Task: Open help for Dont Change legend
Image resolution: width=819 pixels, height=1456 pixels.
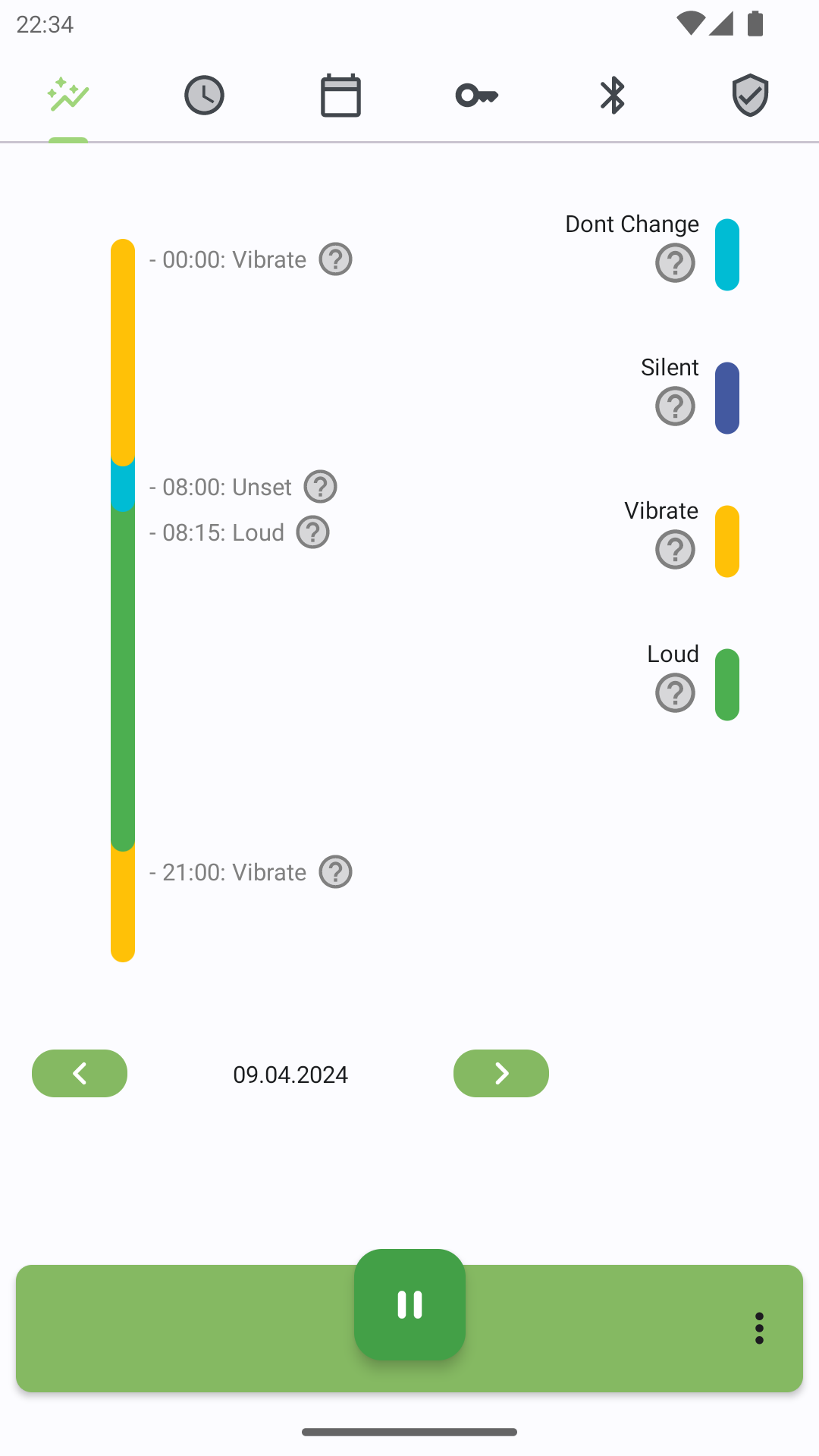Action: tap(675, 263)
